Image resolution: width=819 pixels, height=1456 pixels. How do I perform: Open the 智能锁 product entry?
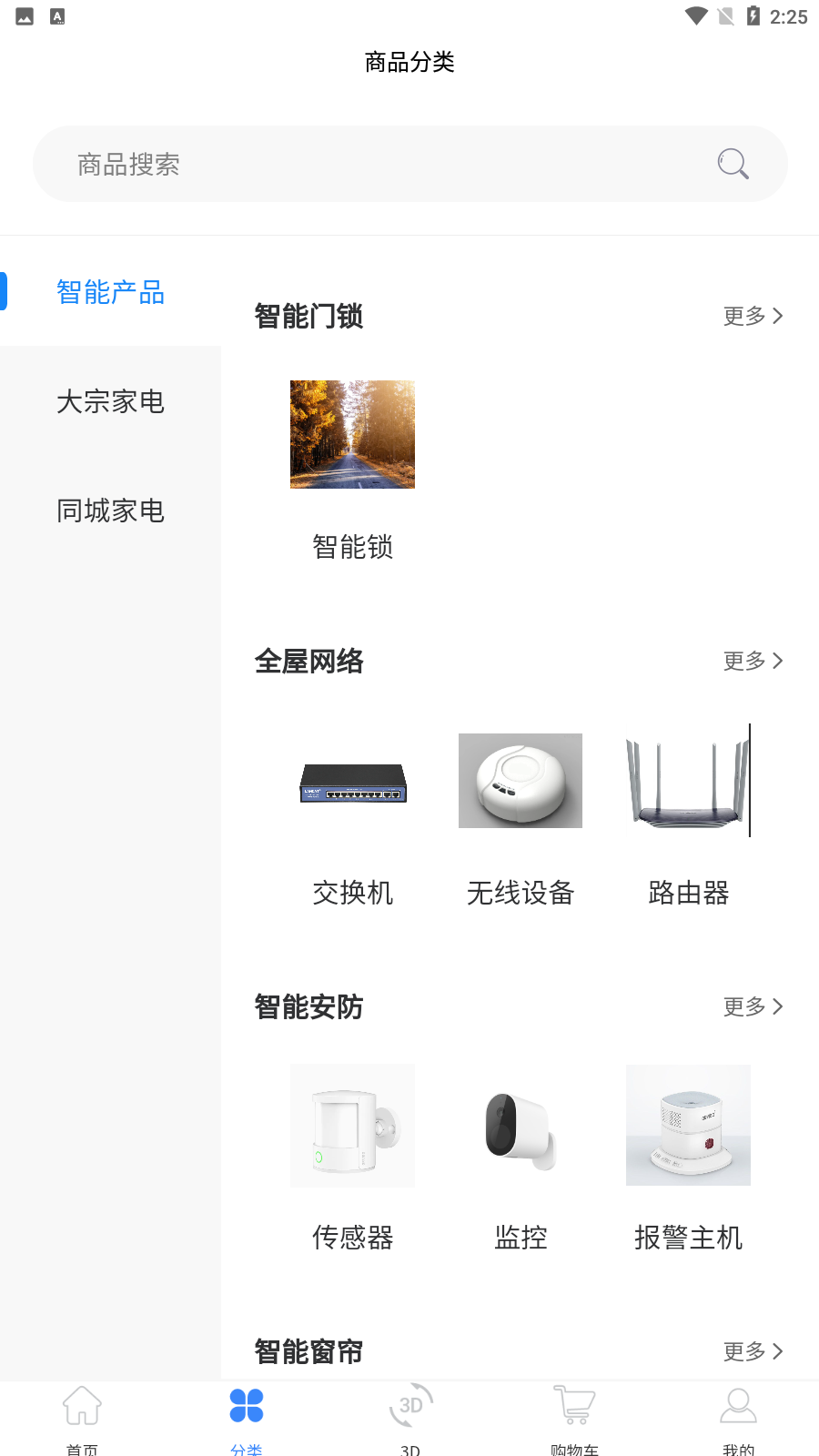(x=352, y=435)
